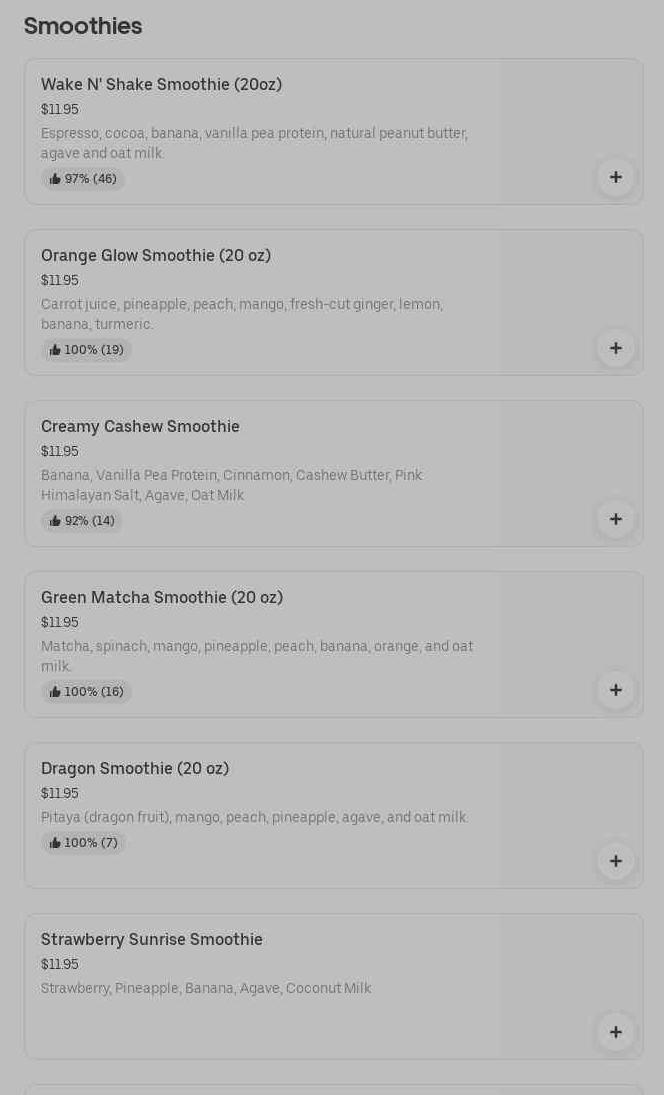Add Wake N' Shake Smoothie to cart

pyautogui.click(x=615, y=177)
